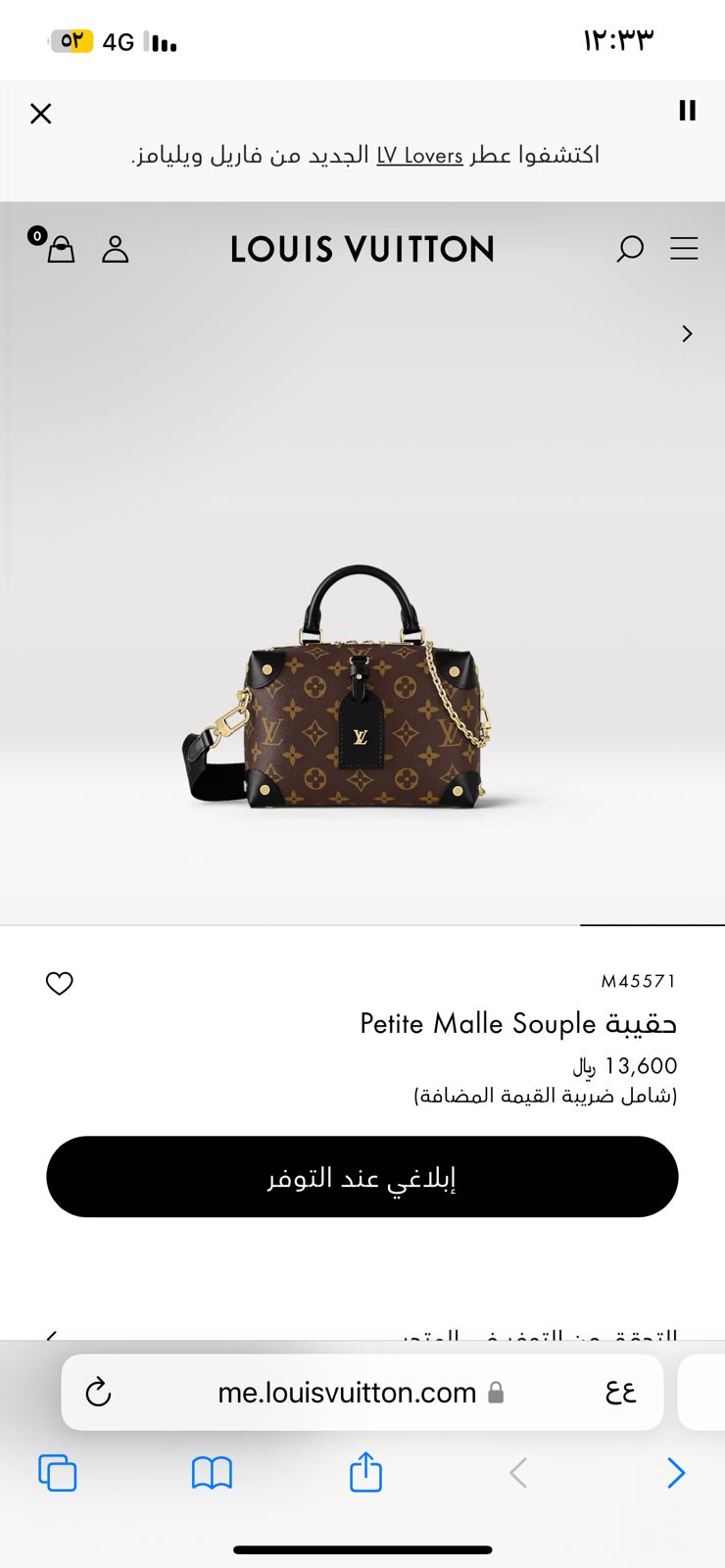Pause the rotating announcement banner
This screenshot has width=725, height=1568.
click(688, 111)
